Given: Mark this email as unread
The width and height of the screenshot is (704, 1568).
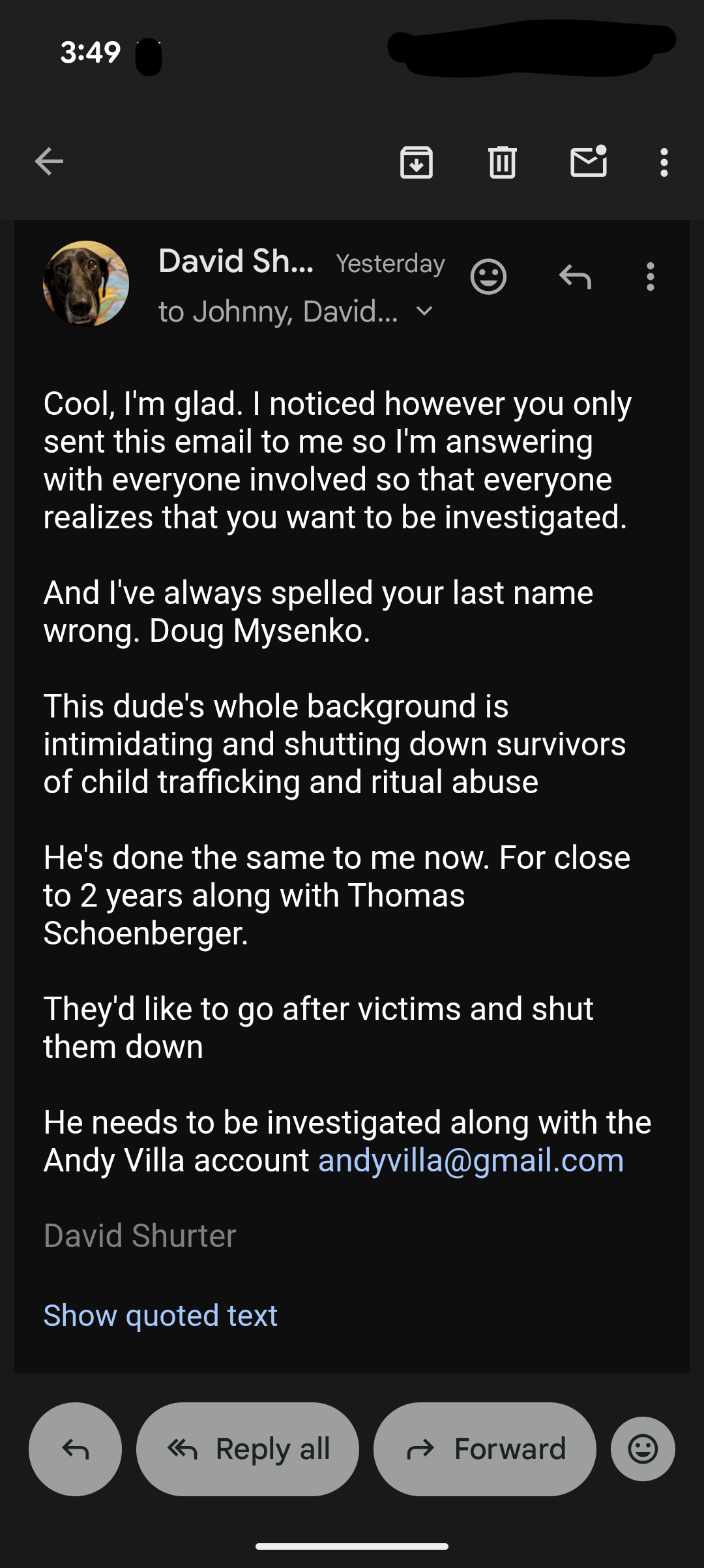Looking at the screenshot, I should click(x=589, y=162).
